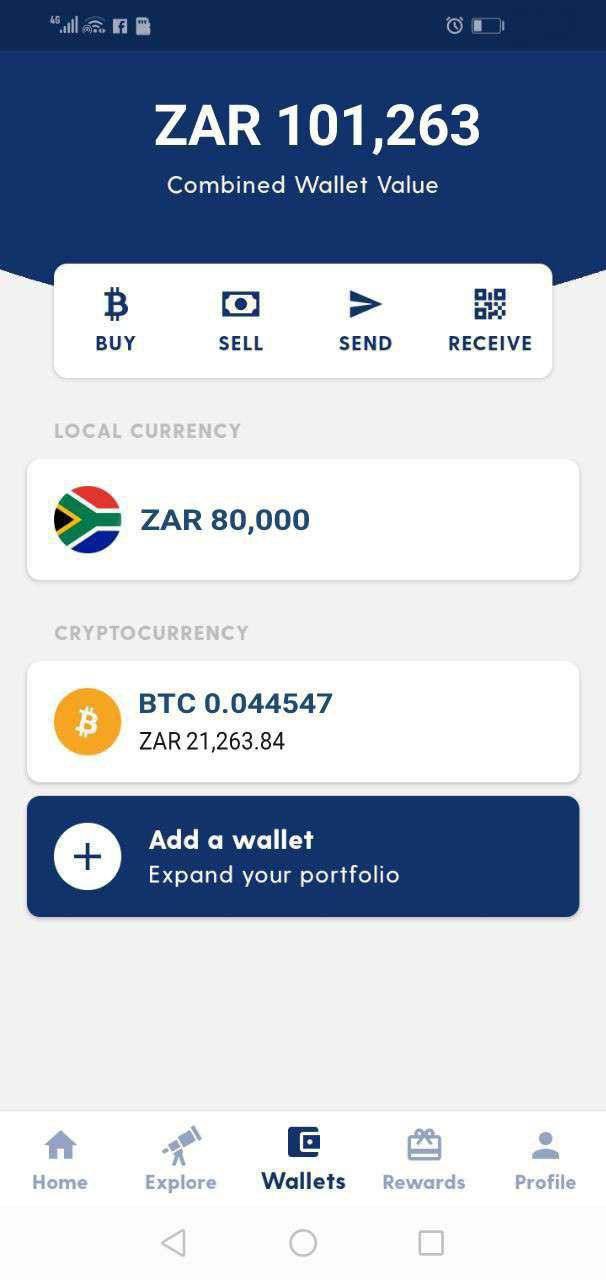Screen dimensions: 606x1280
Task: Select the SELL option
Action: [x=240, y=320]
